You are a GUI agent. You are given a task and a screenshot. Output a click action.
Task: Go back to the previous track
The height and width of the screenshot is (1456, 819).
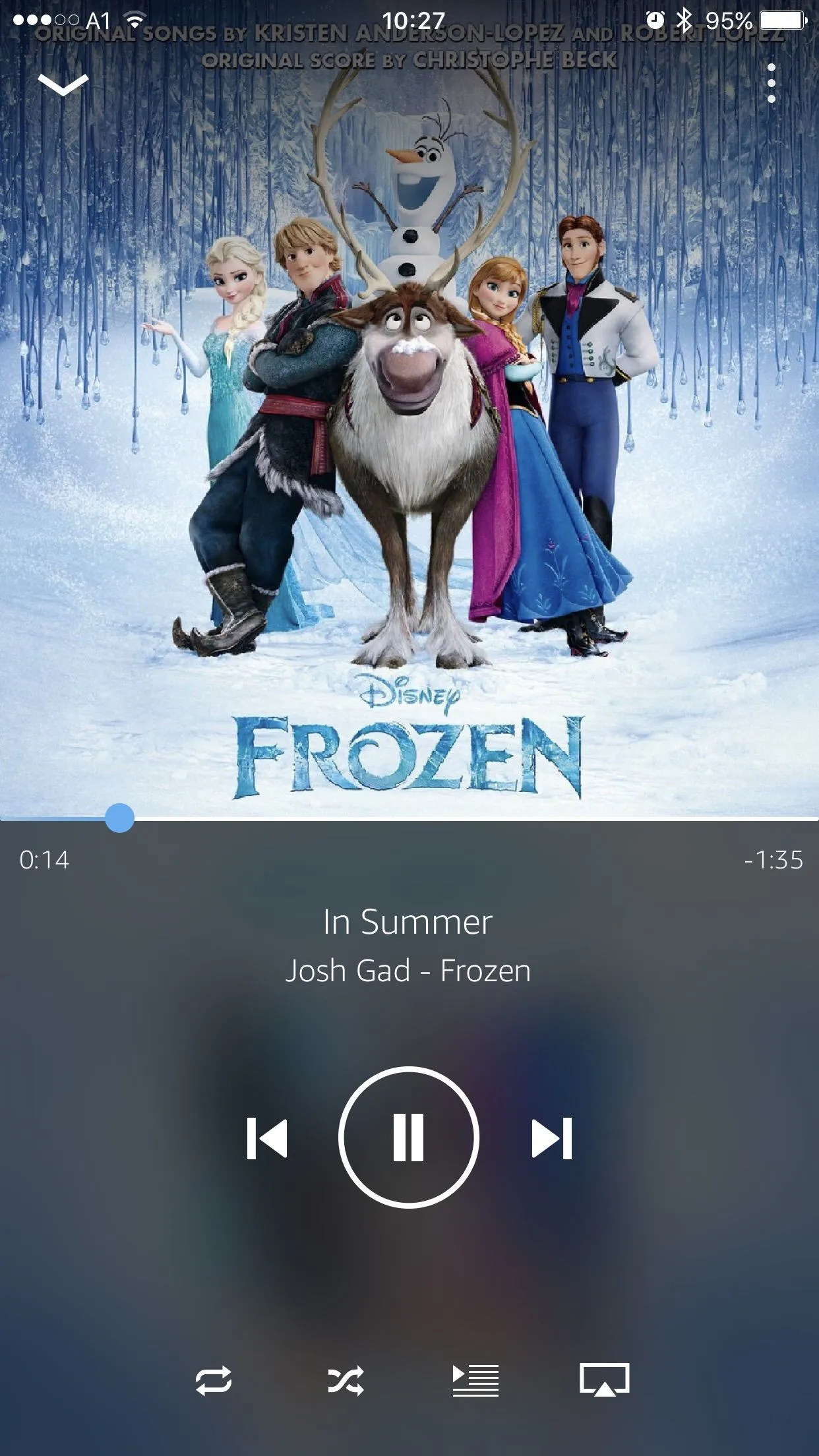pos(266,1137)
